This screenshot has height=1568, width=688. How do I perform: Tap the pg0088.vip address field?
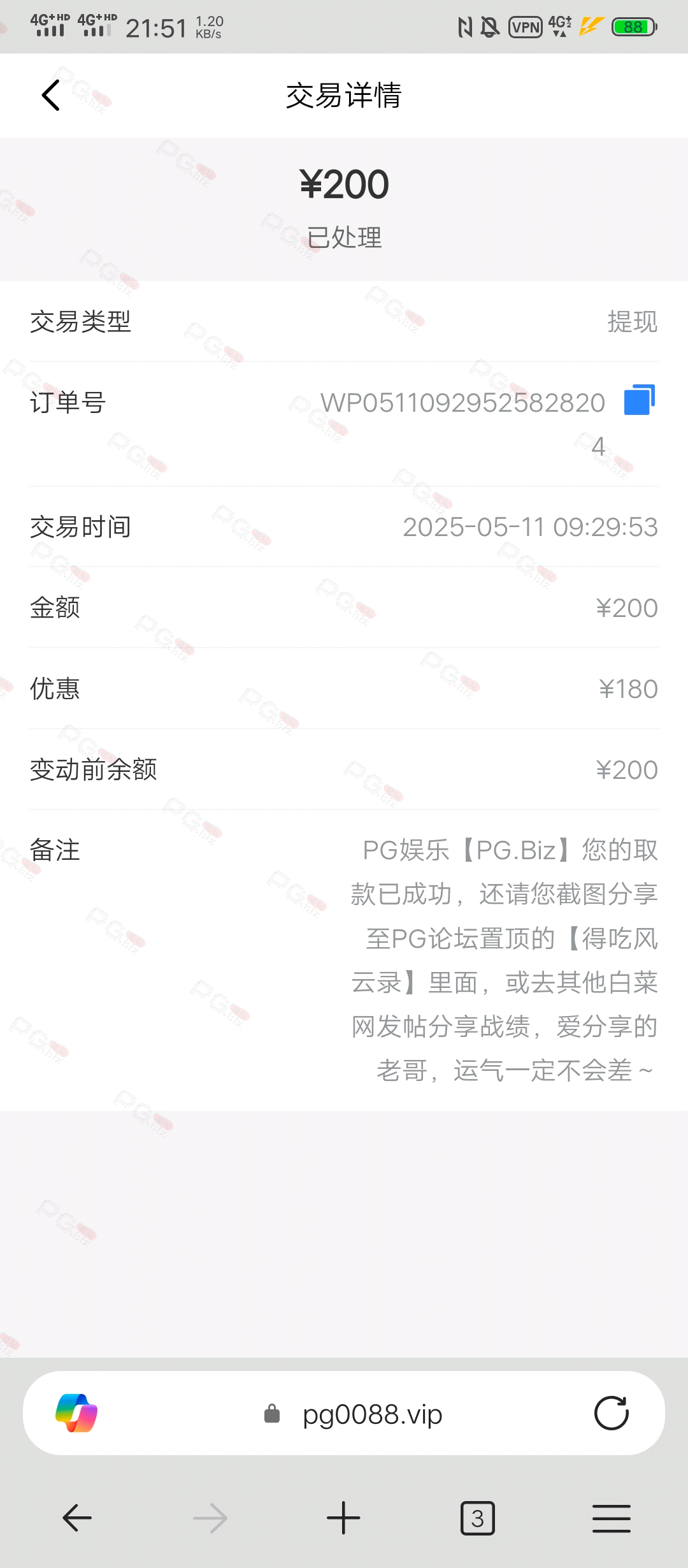[x=372, y=1414]
